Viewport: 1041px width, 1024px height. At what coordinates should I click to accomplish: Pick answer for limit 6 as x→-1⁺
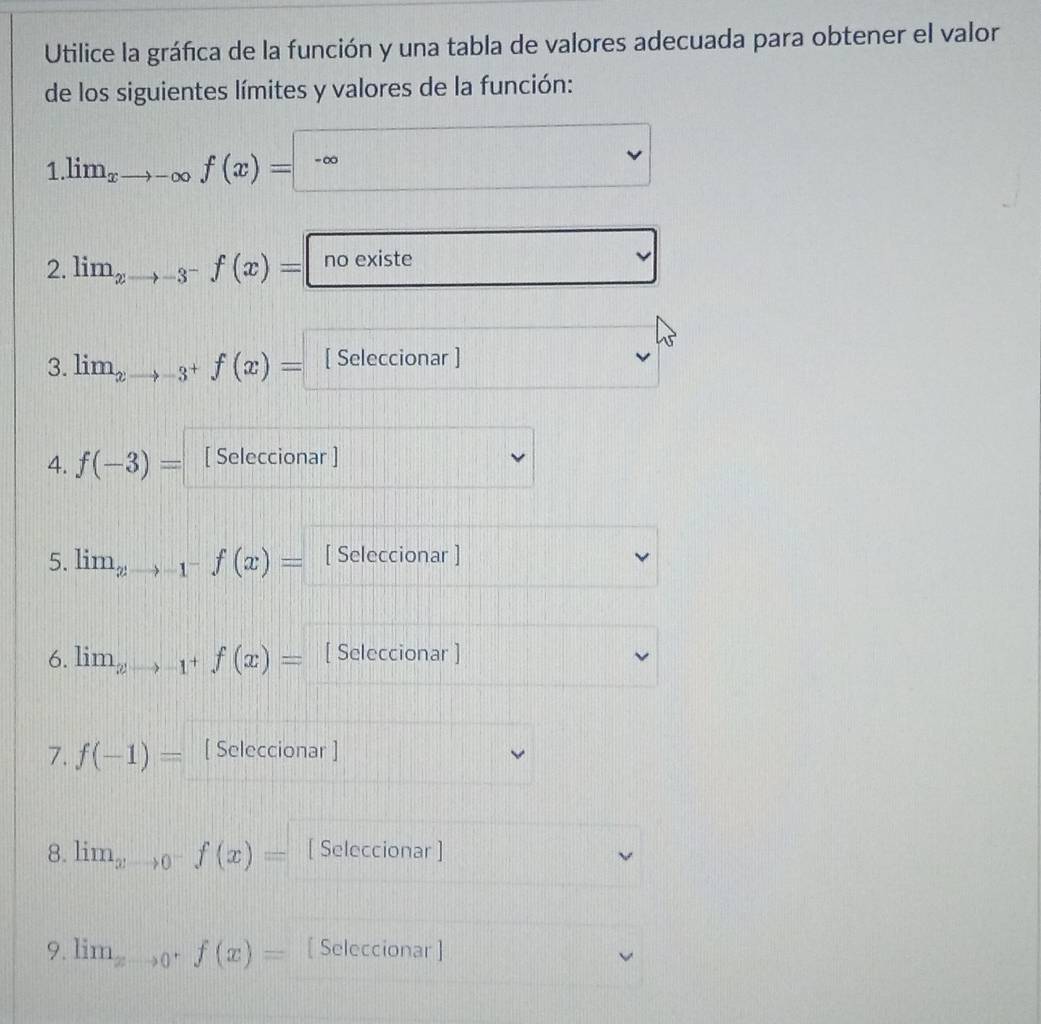(482, 655)
